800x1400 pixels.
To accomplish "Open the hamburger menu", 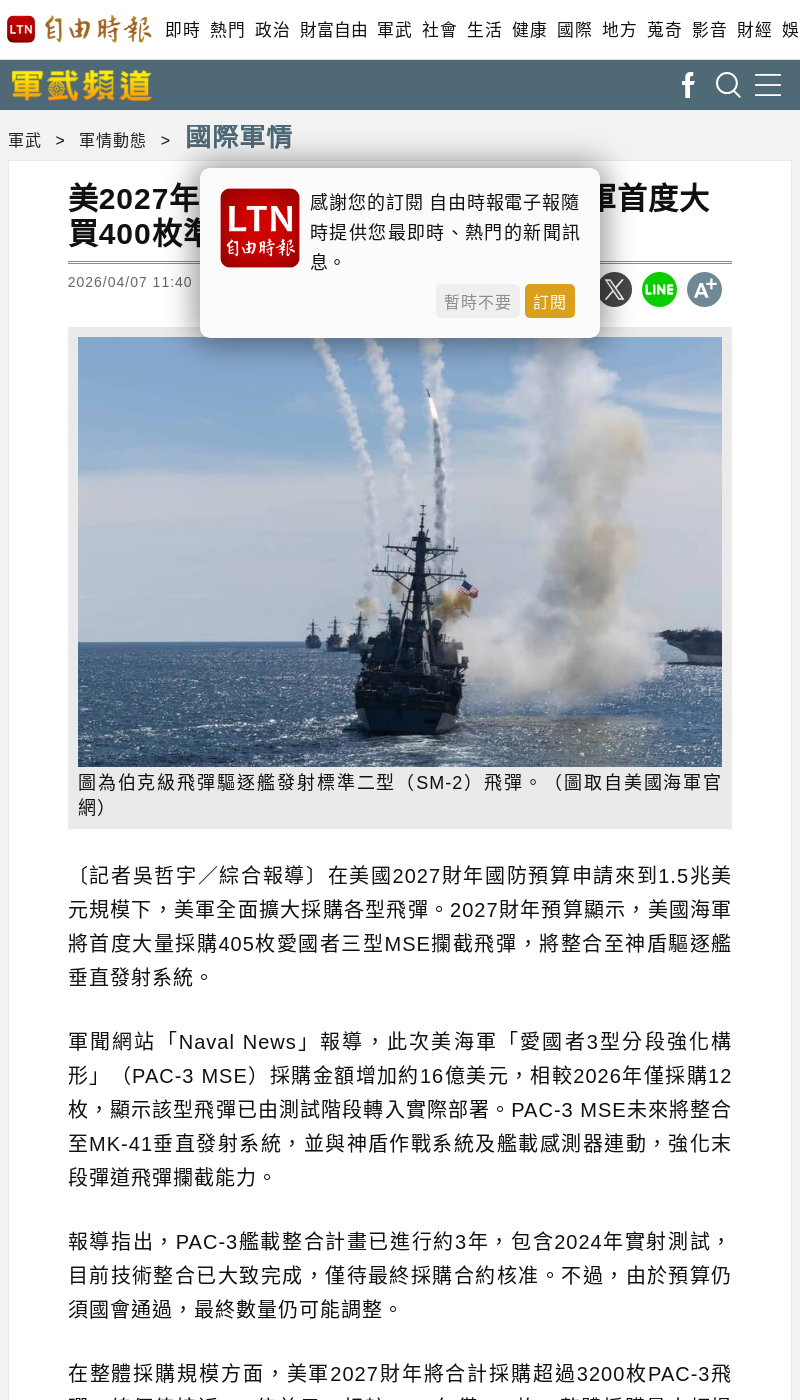I will click(768, 85).
